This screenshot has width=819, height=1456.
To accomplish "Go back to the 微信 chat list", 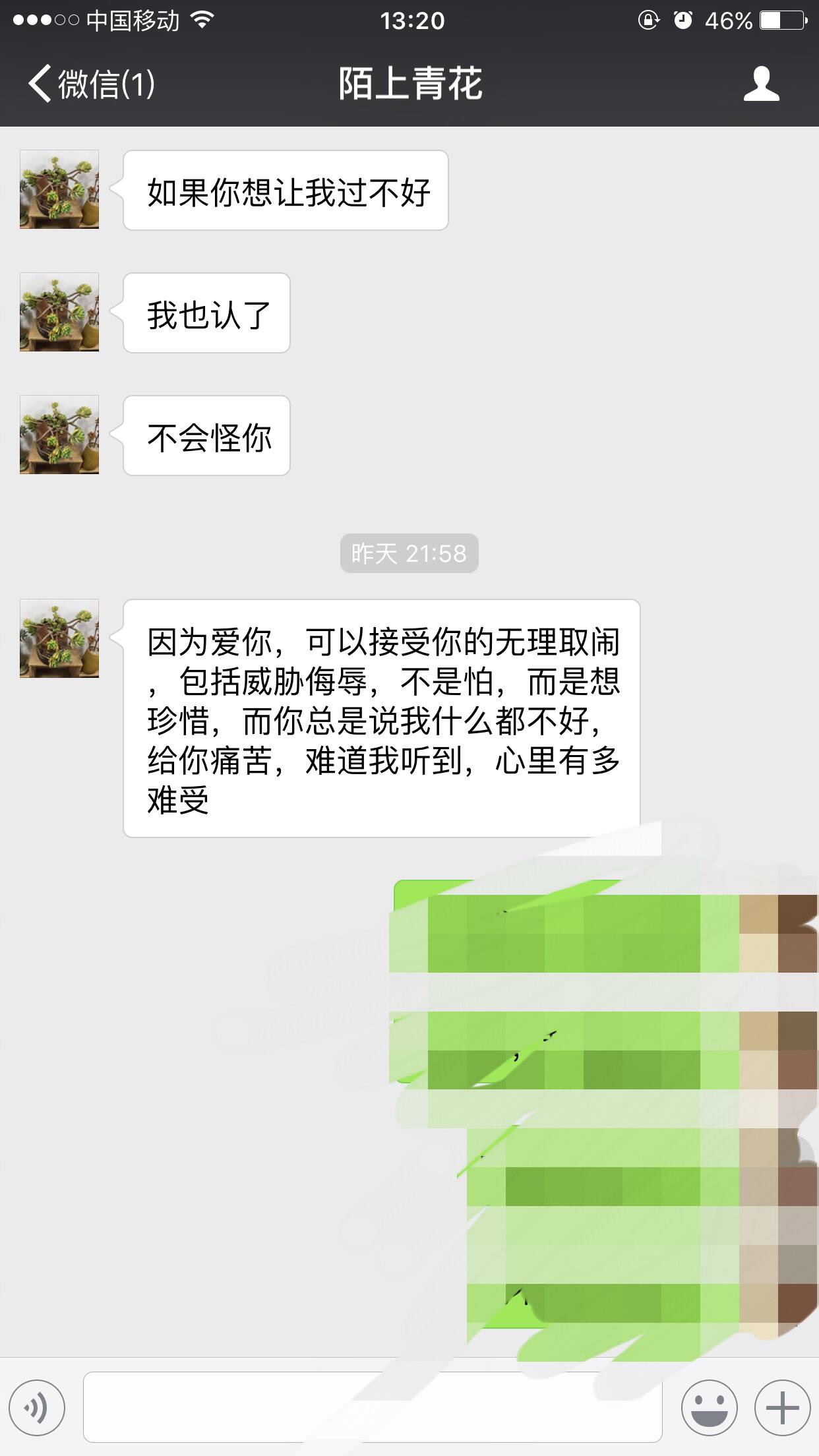I will pyautogui.click(x=91, y=84).
